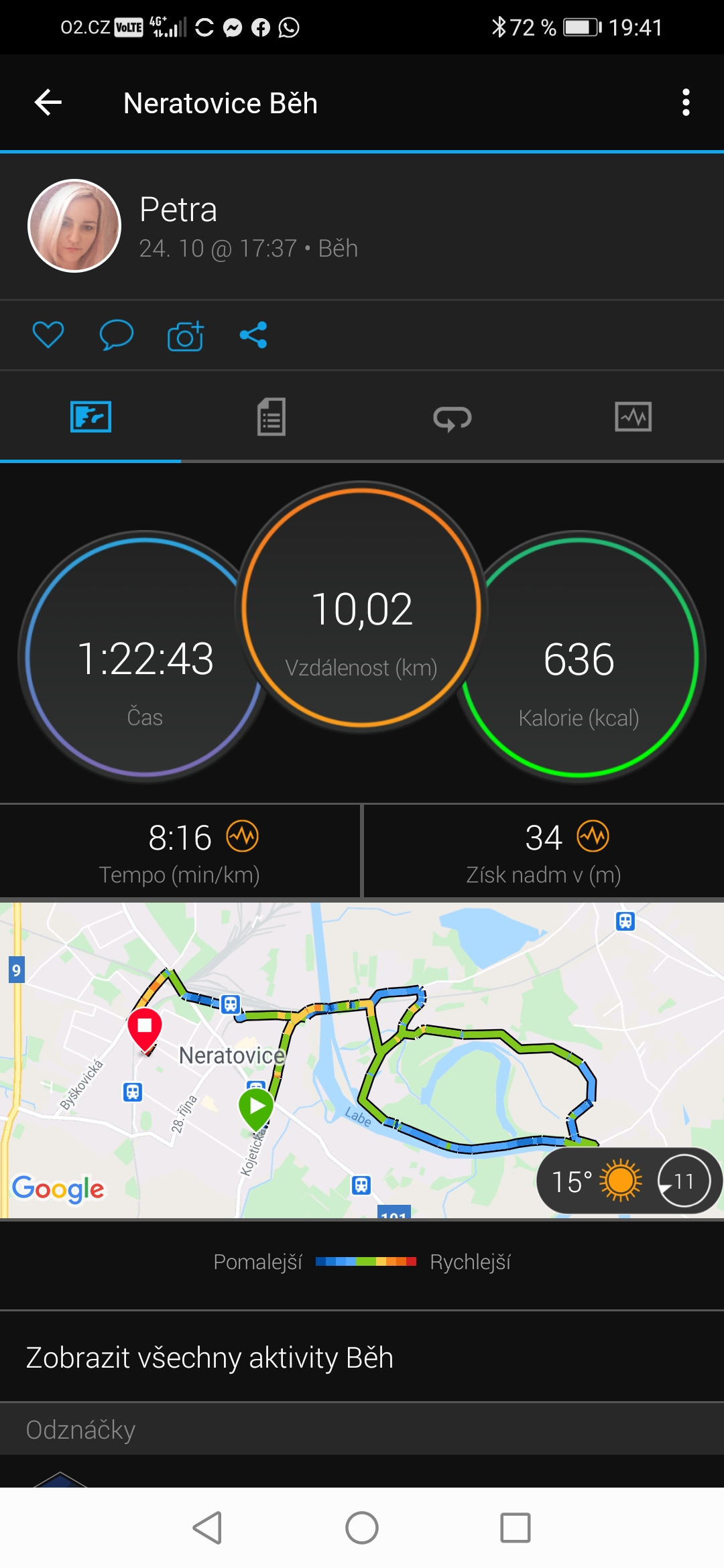Add a photo with the camera icon

(x=185, y=335)
